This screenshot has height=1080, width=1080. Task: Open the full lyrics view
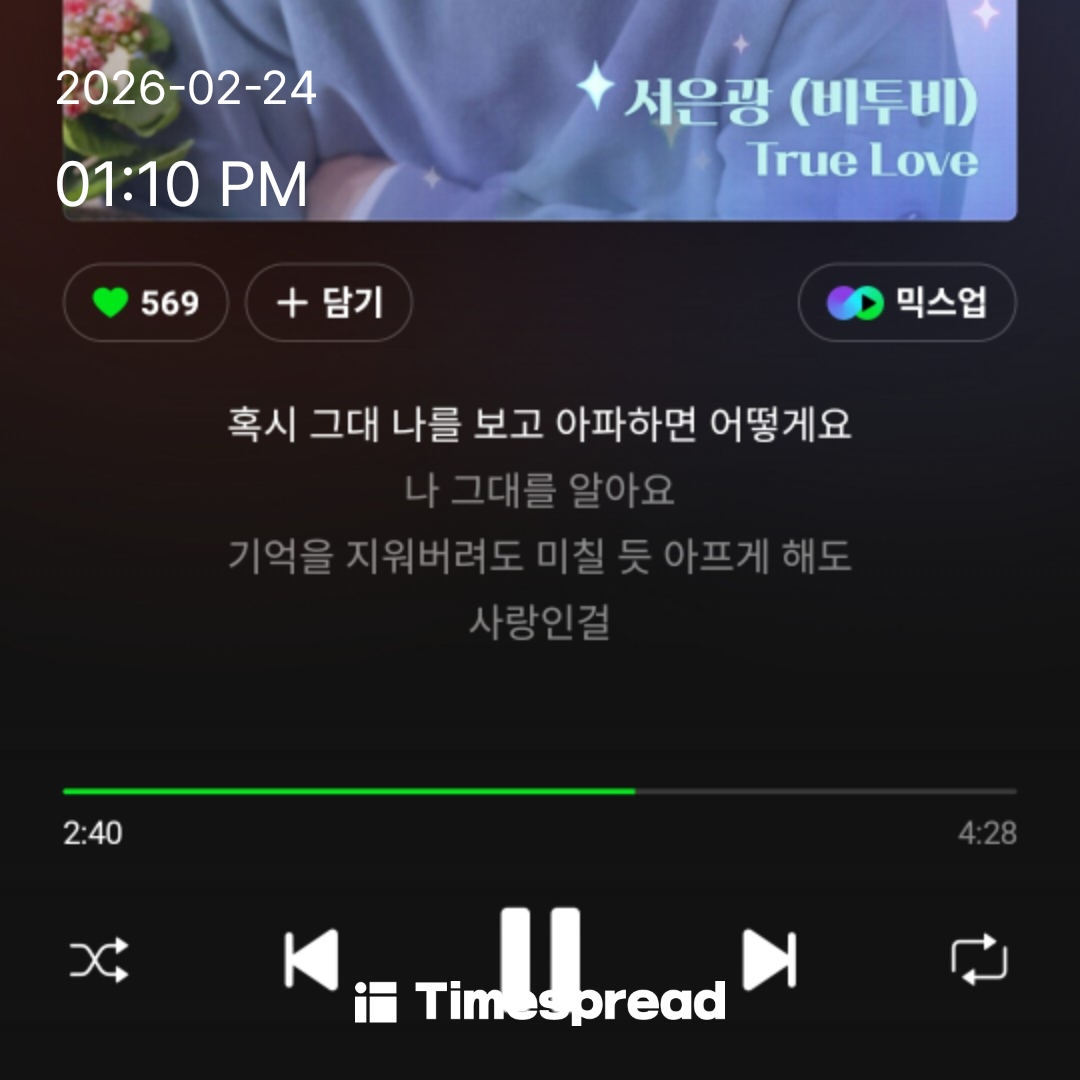[x=540, y=523]
